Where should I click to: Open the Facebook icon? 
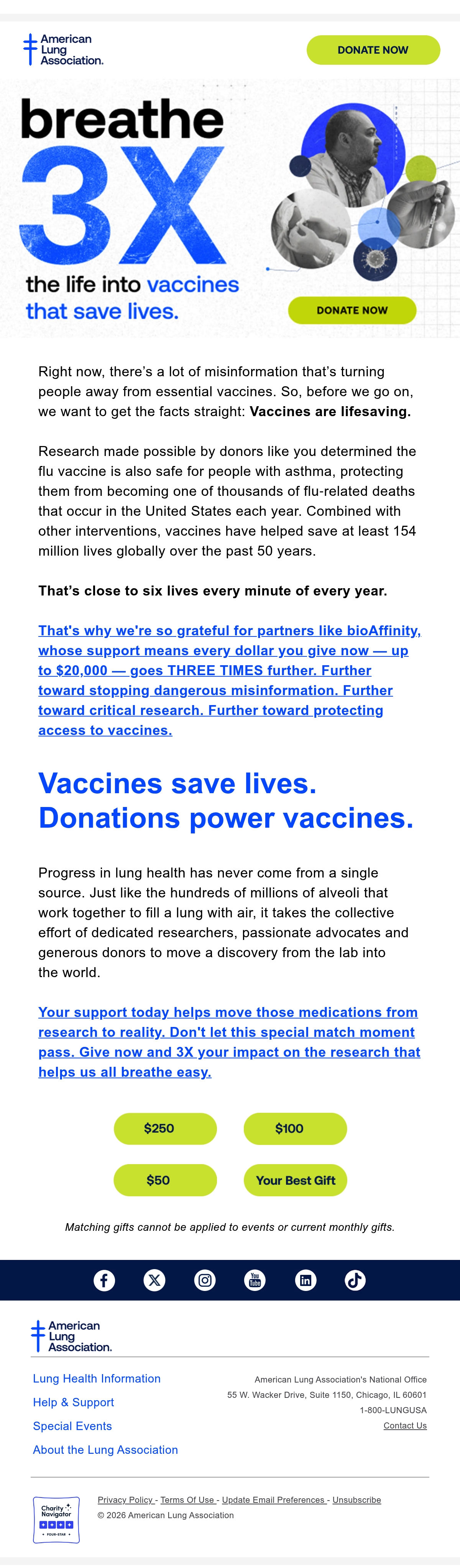[104, 1280]
